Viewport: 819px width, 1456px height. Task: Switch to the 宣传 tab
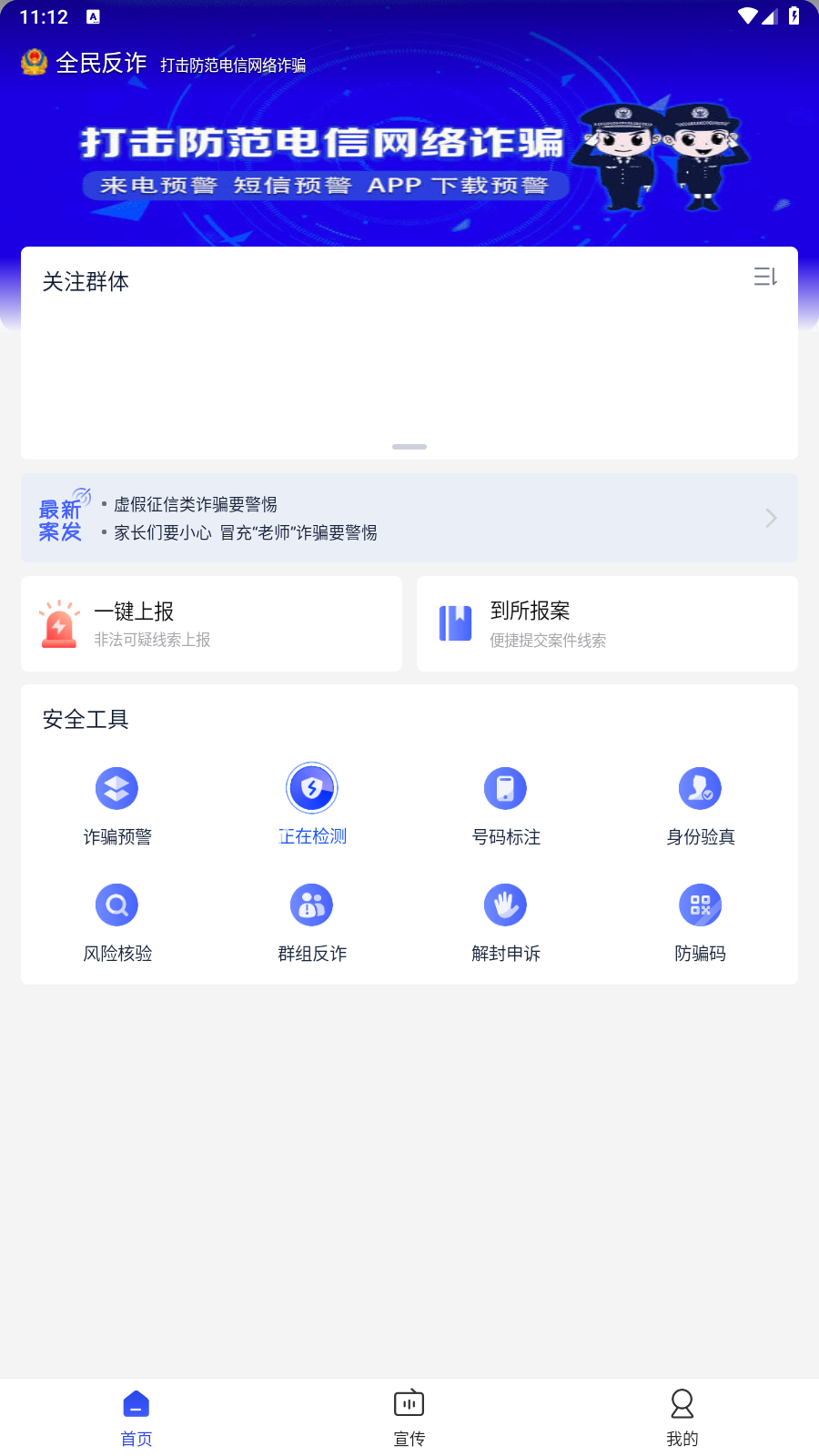[409, 1418]
